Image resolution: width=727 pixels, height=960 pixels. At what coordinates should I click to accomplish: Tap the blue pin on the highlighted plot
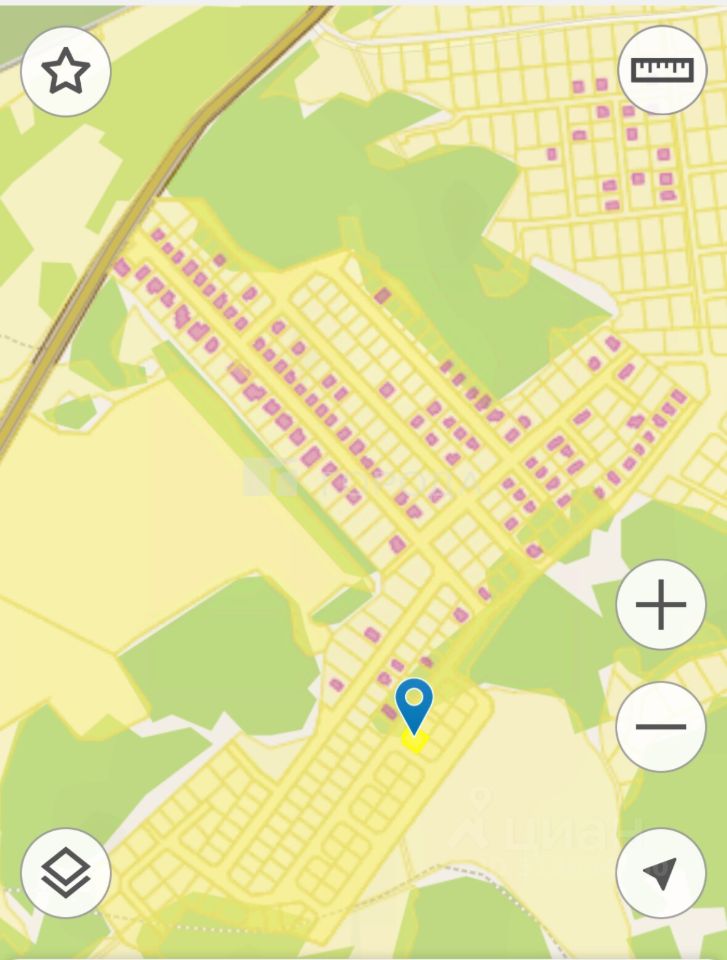click(x=414, y=703)
